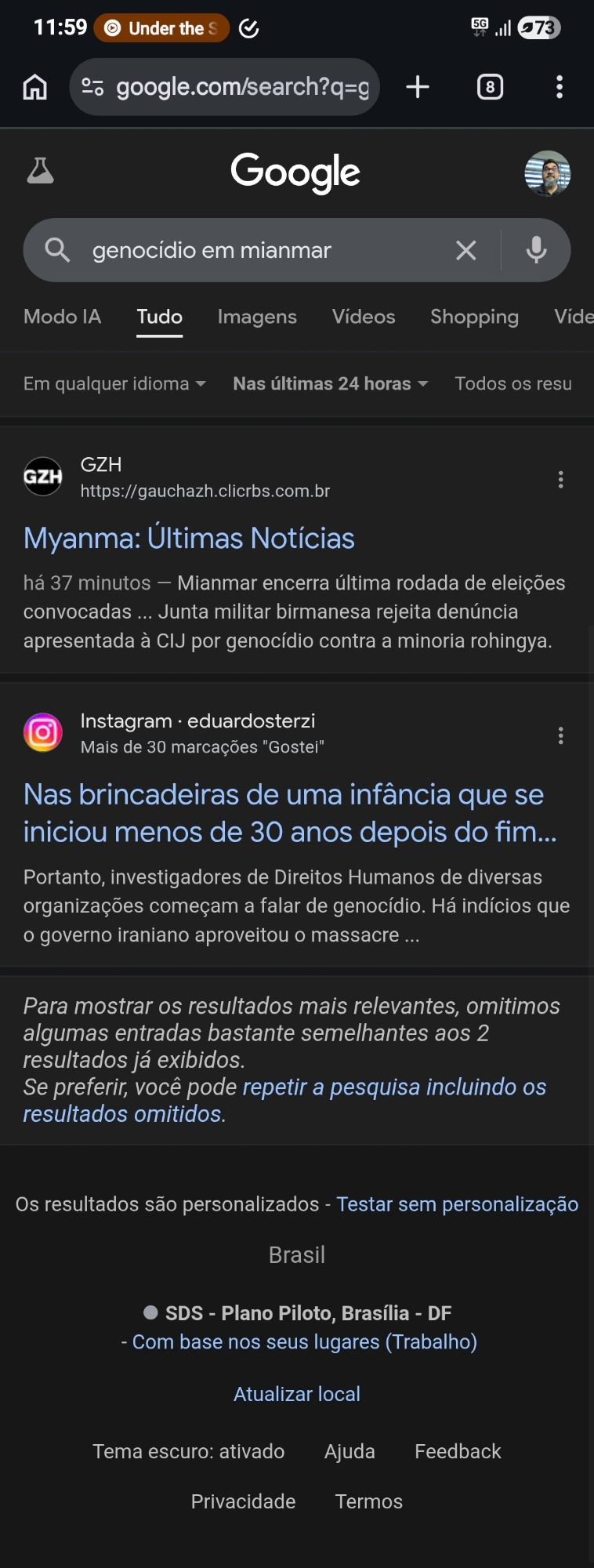The height and width of the screenshot is (1568, 594).
Task: Expand the Em qualquer idioma filter
Action: pyautogui.click(x=114, y=383)
